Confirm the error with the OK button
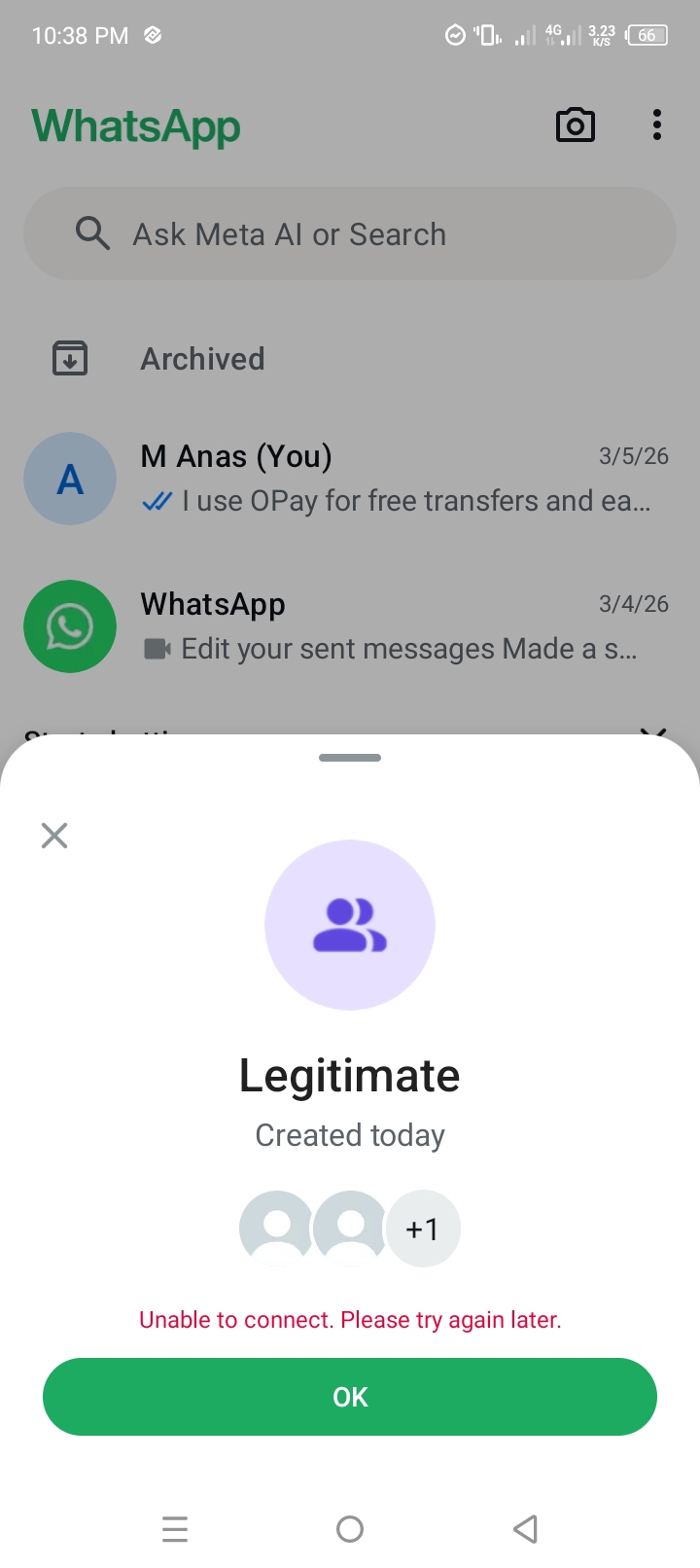This screenshot has width=700, height=1568. (x=350, y=1397)
